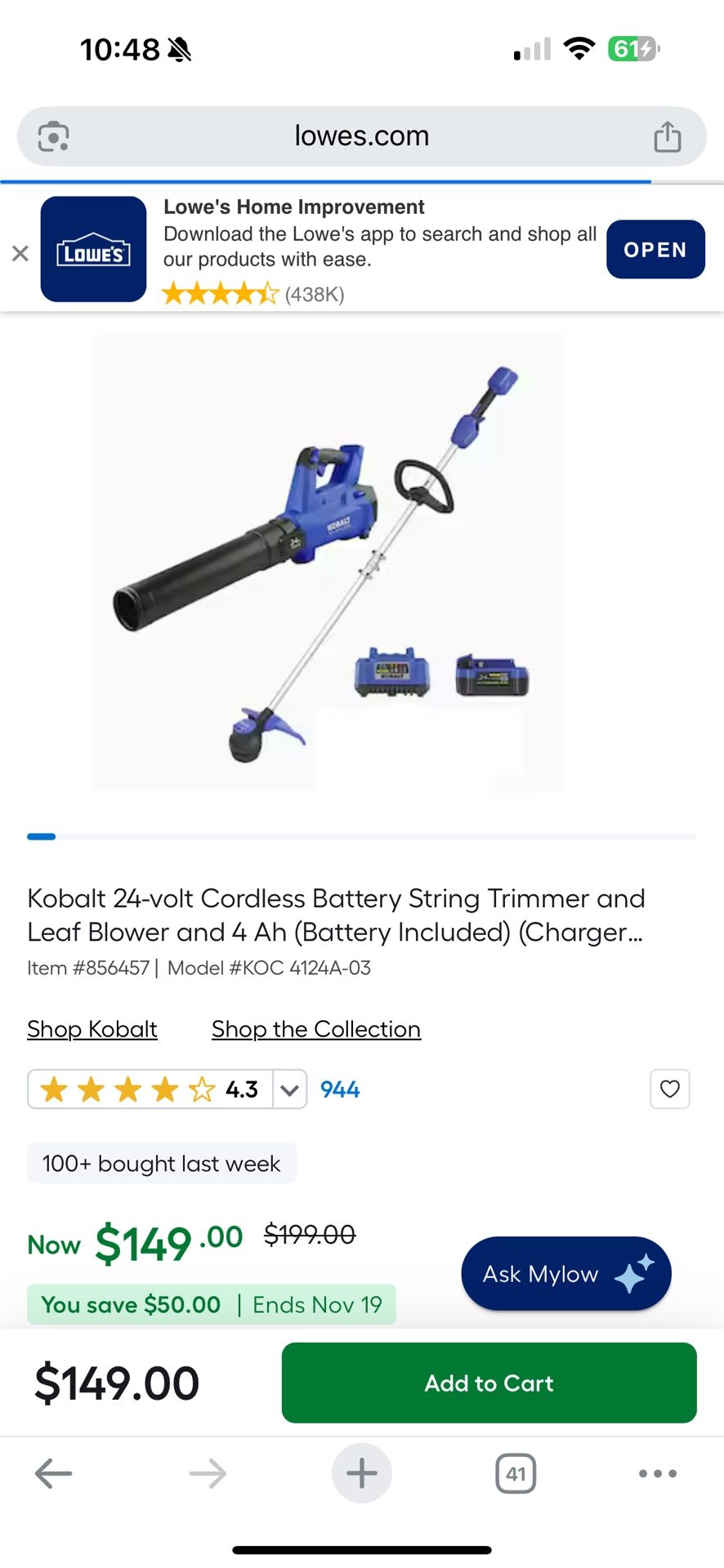Ask Mylow for help
This screenshot has height=1568, width=724.
(x=565, y=1274)
